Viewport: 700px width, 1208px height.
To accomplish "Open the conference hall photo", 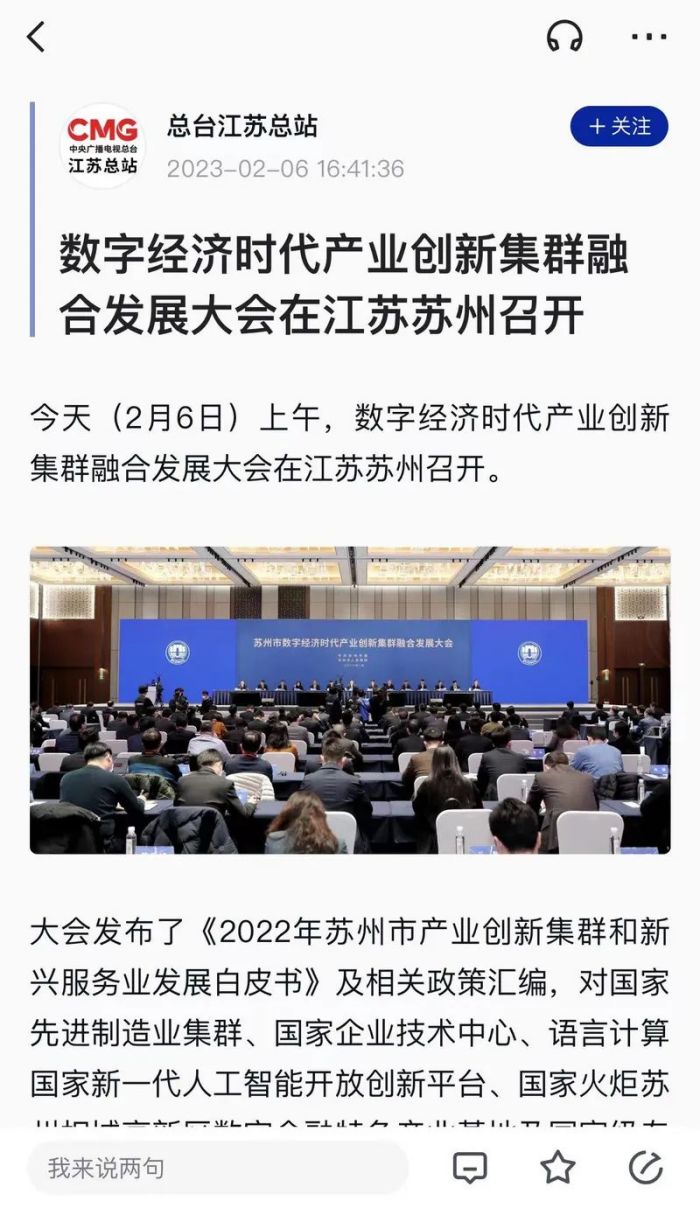I will point(350,700).
